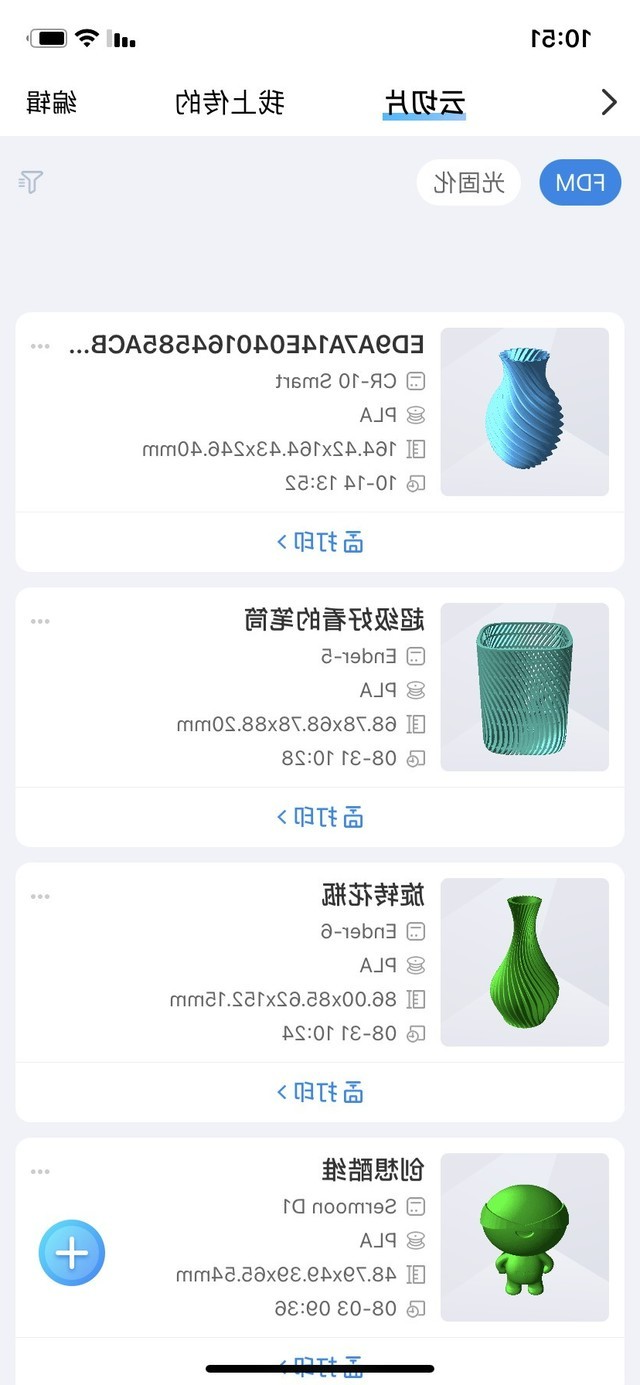Switch to the 光固化 chip
The width and height of the screenshot is (640, 1385).
point(468,183)
